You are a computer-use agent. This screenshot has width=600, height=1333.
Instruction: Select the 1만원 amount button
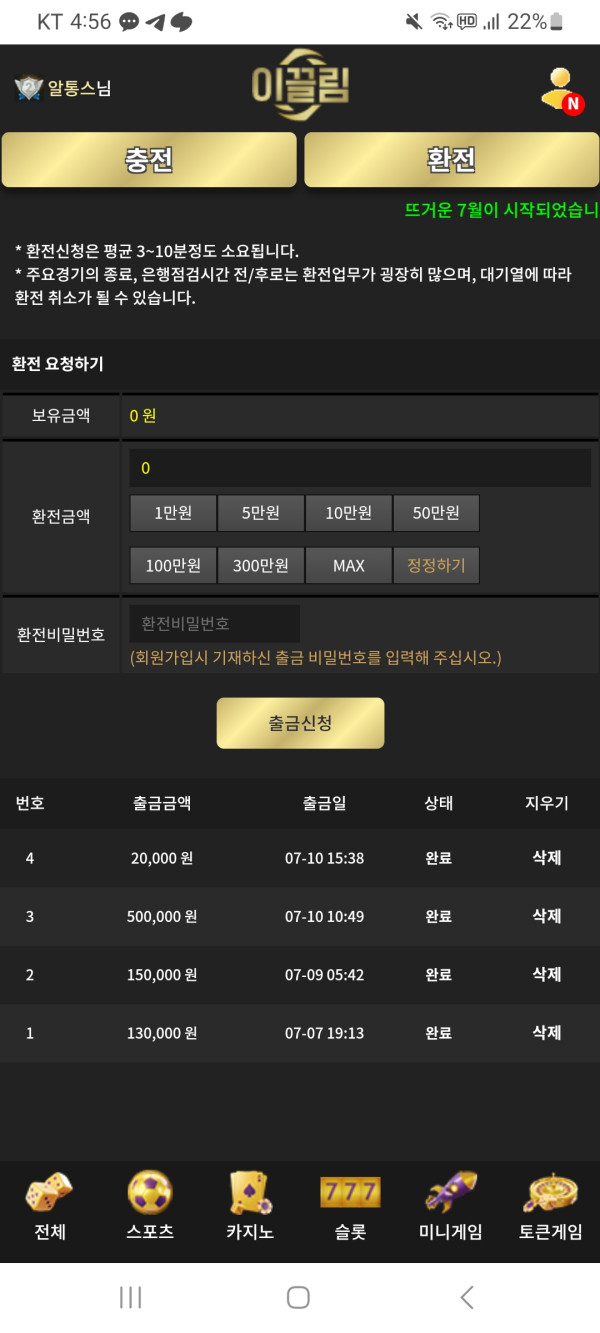click(173, 513)
